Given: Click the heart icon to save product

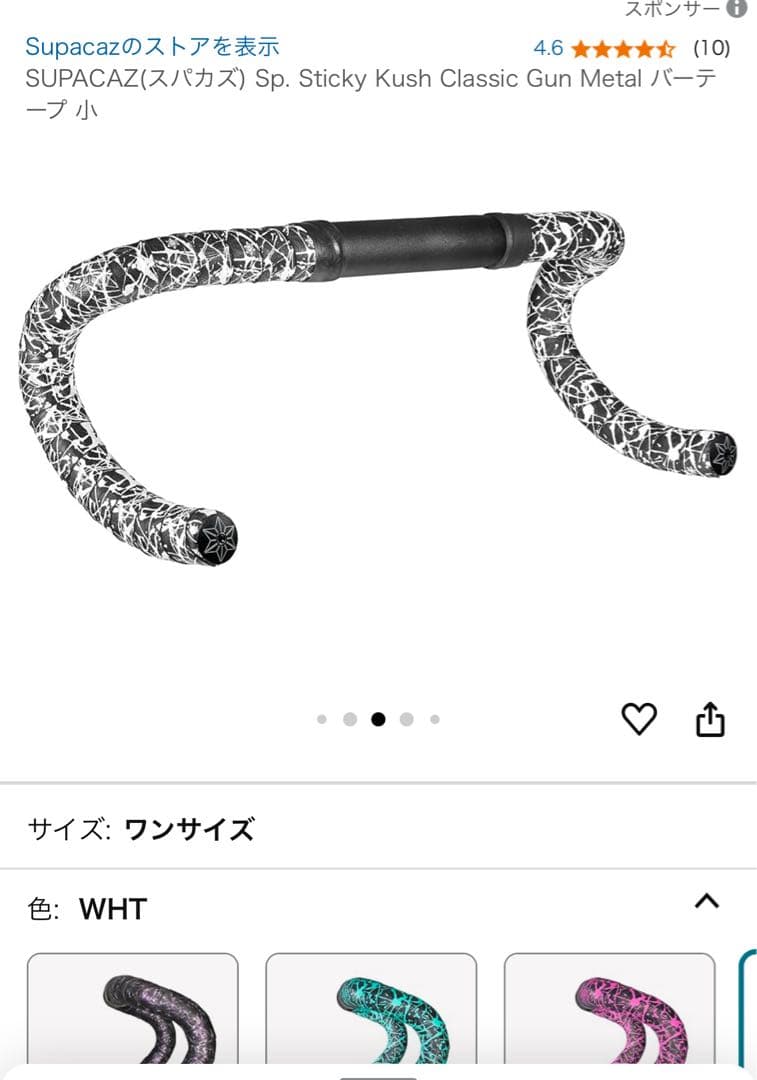Looking at the screenshot, I should pyautogui.click(x=639, y=718).
